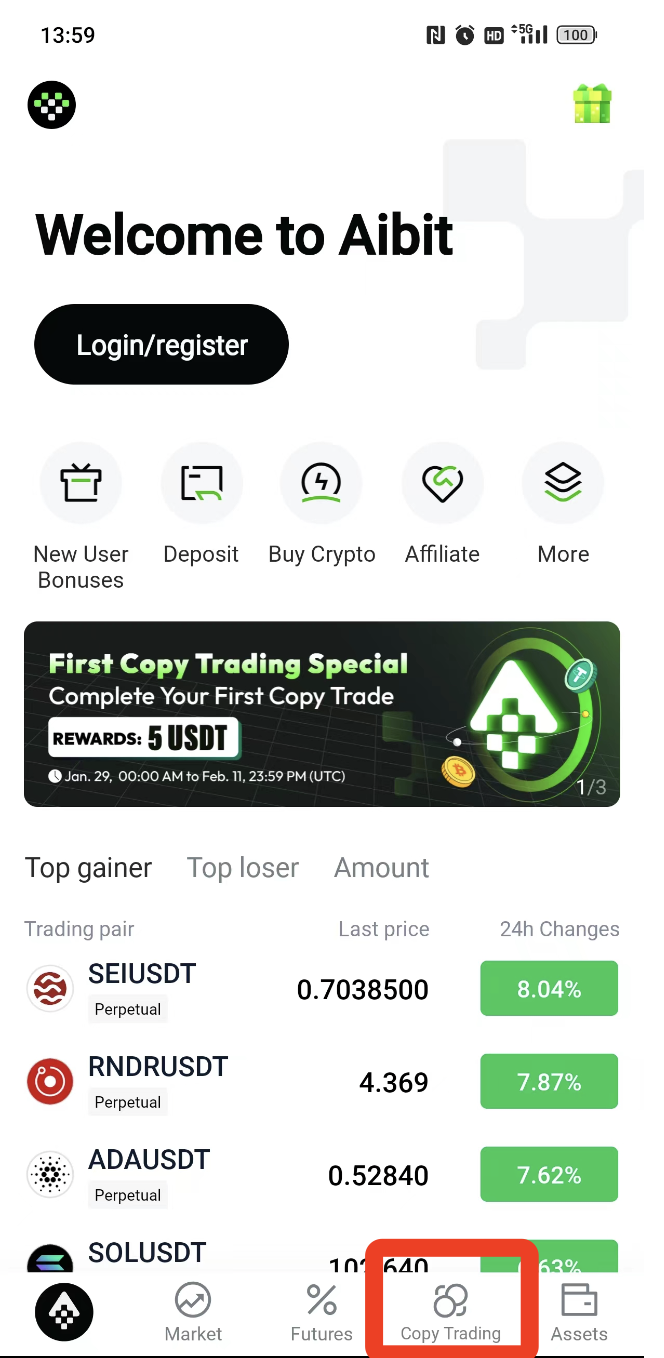
Task: Open the gift box rewards icon
Action: (x=592, y=104)
